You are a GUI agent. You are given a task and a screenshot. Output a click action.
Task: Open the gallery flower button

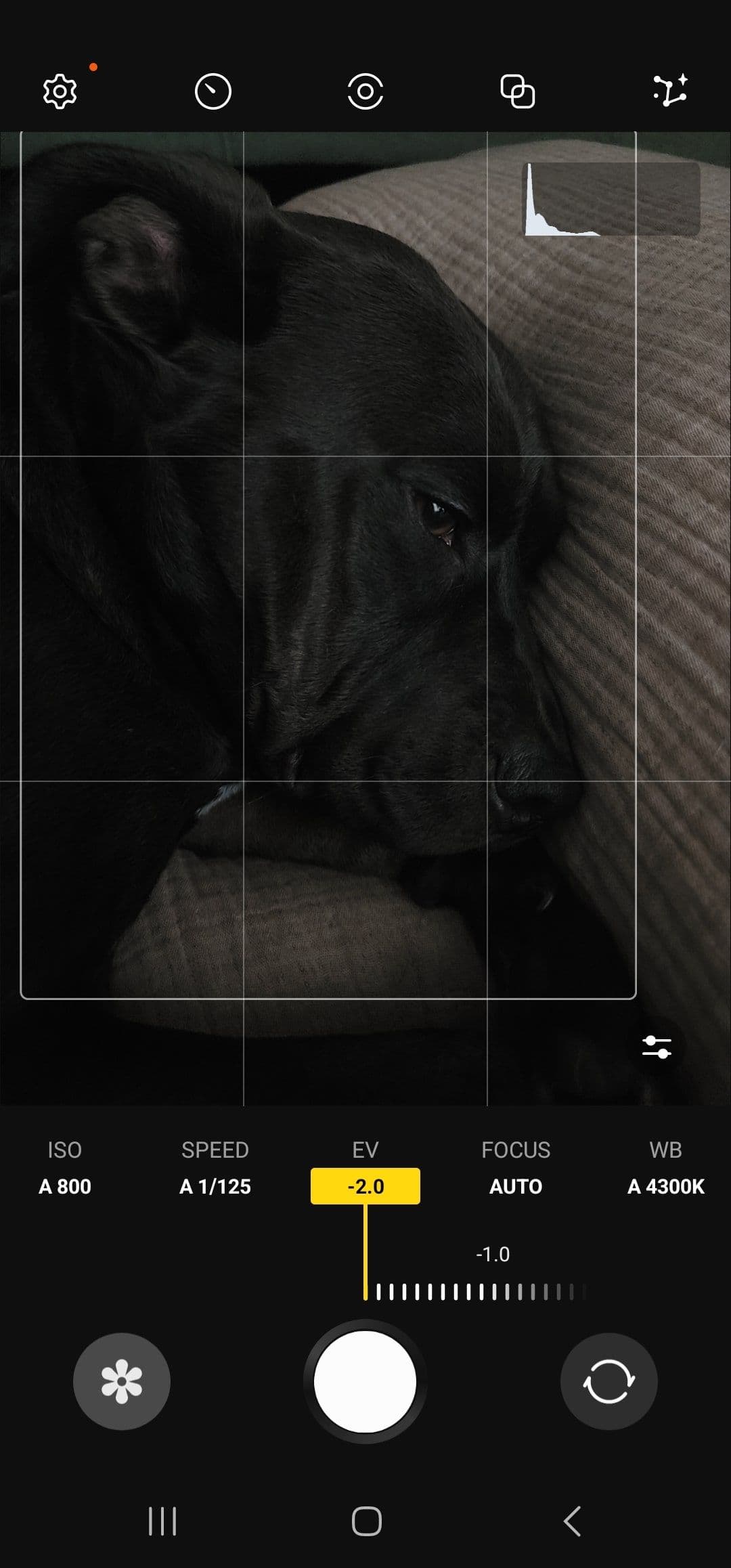(122, 1381)
